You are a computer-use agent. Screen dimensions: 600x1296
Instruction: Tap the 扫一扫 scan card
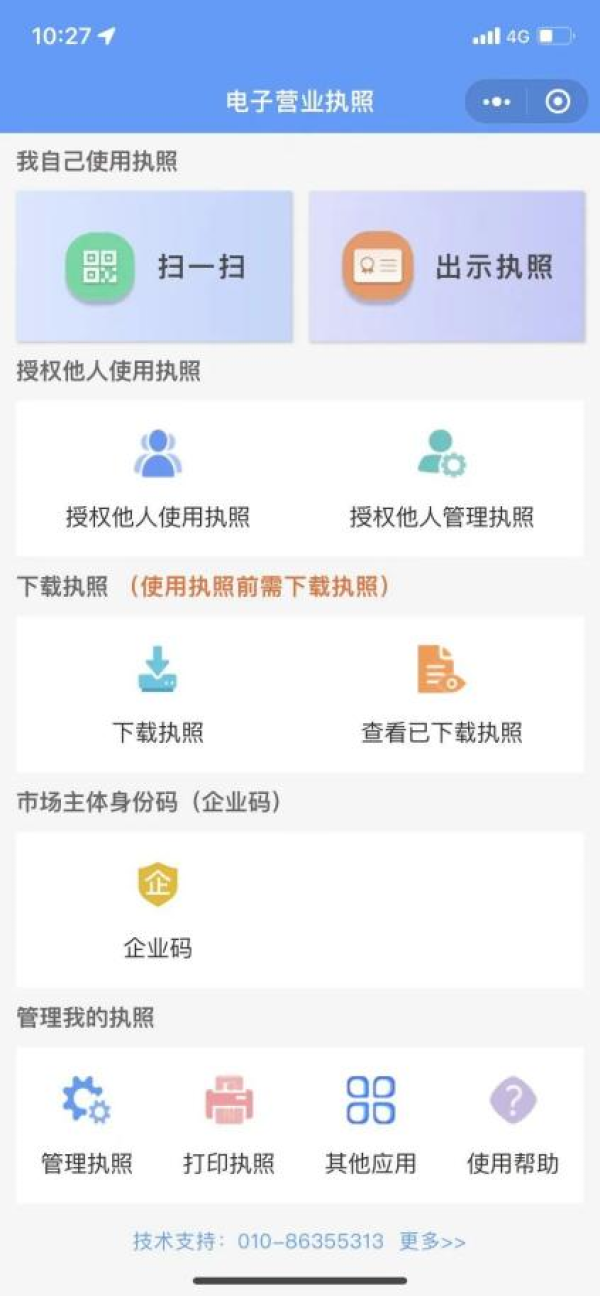point(155,267)
